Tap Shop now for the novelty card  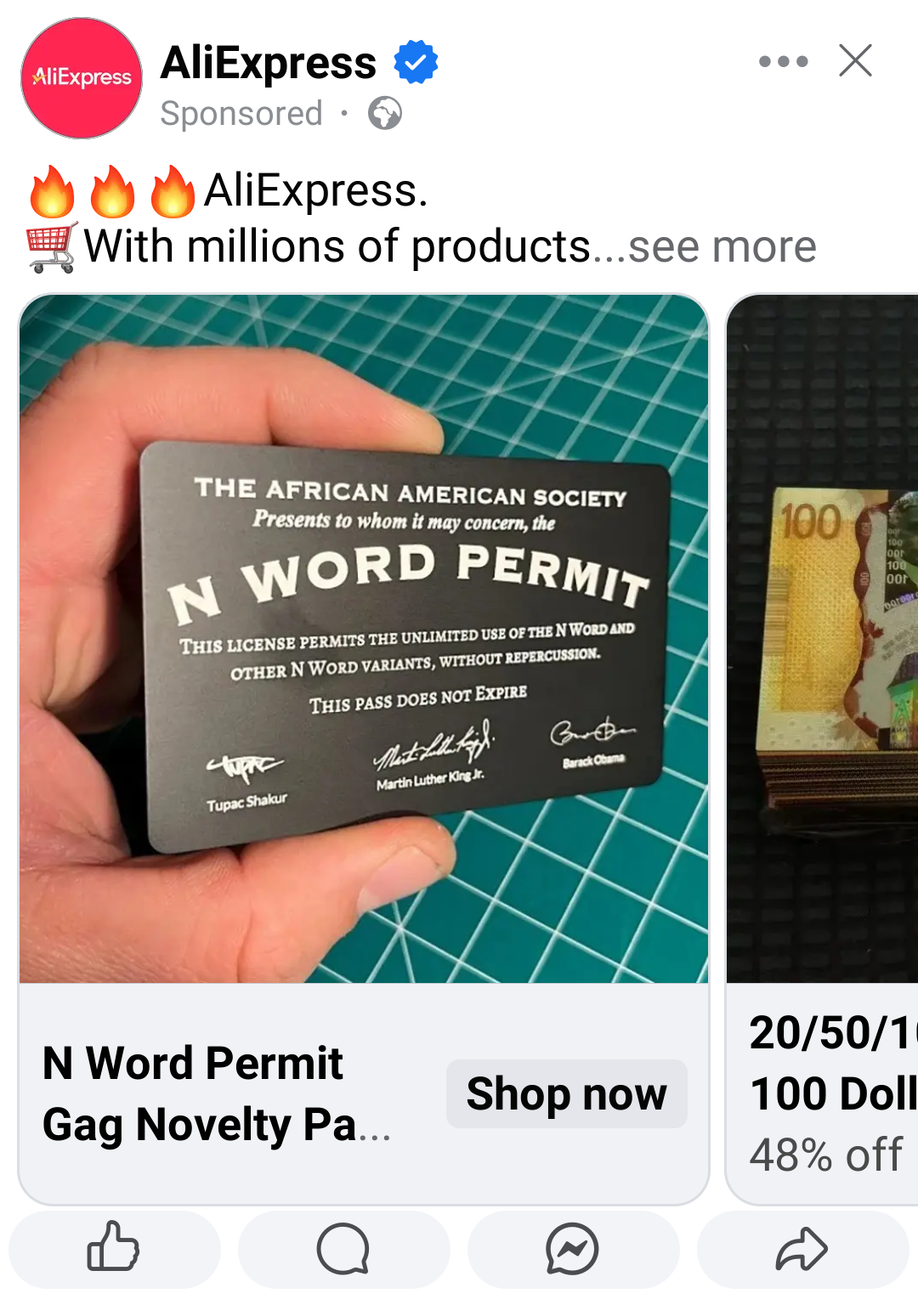pyautogui.click(x=566, y=1093)
